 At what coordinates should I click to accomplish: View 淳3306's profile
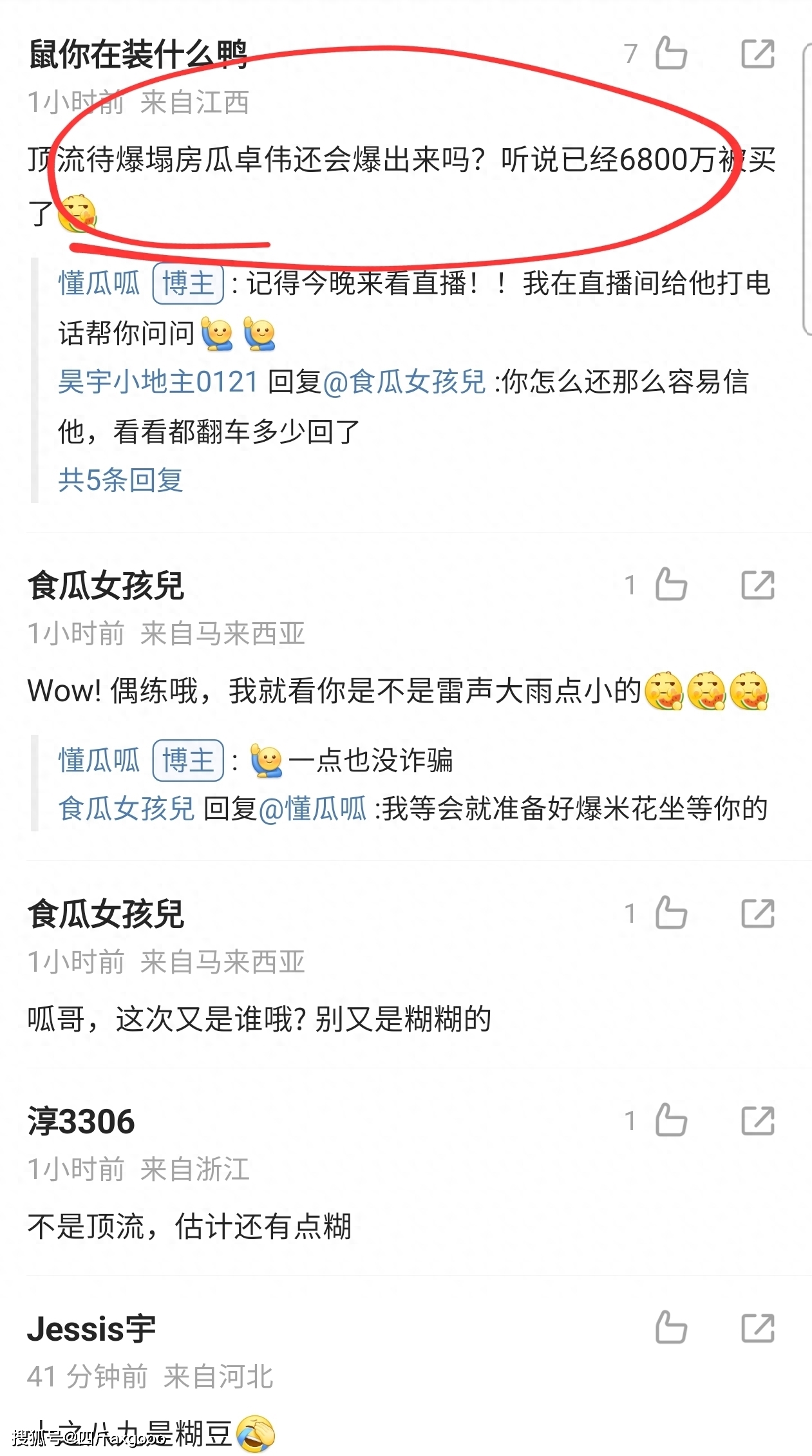click(x=81, y=1122)
